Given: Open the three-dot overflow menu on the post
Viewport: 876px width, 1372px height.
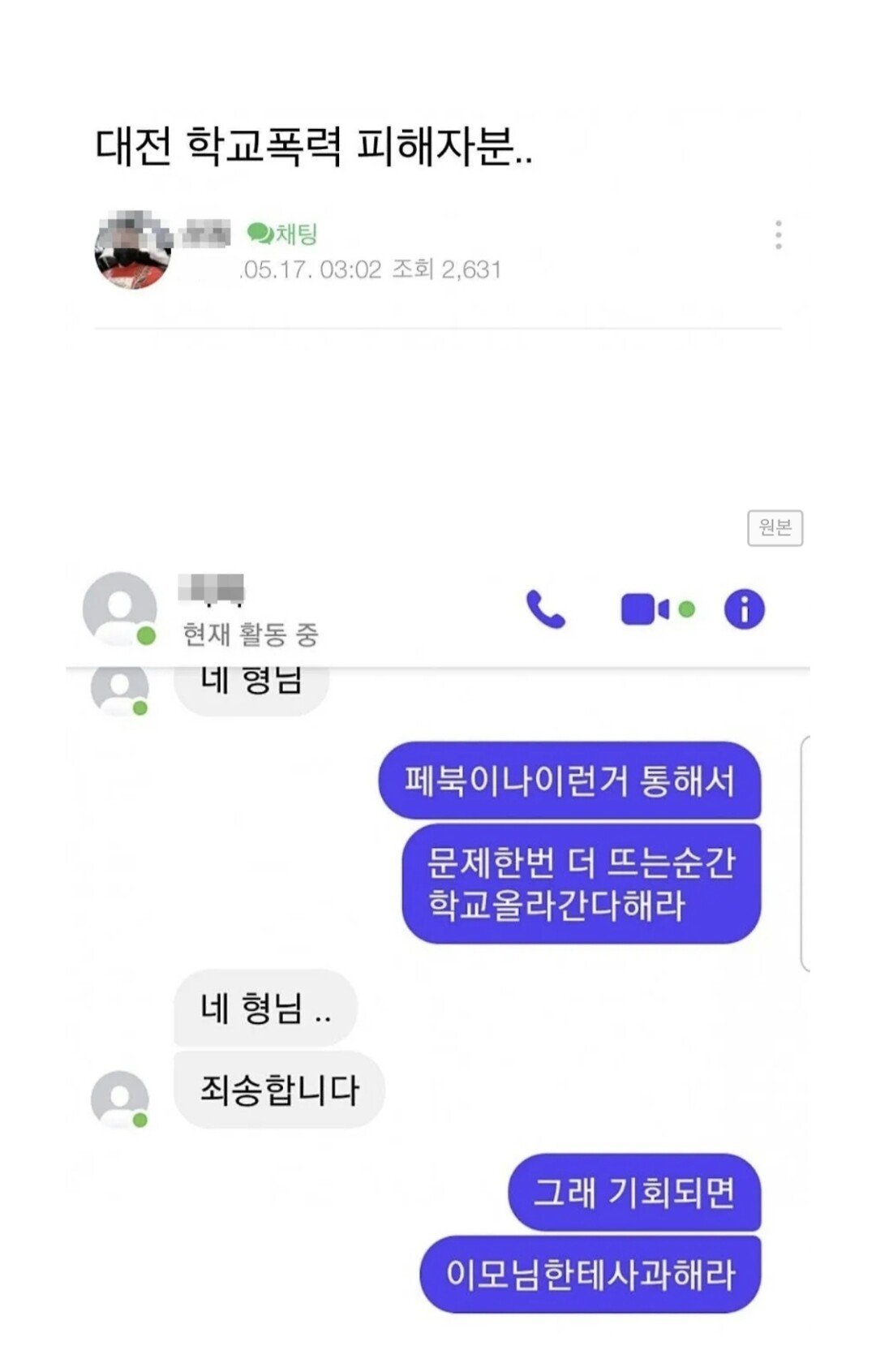Looking at the screenshot, I should [780, 235].
